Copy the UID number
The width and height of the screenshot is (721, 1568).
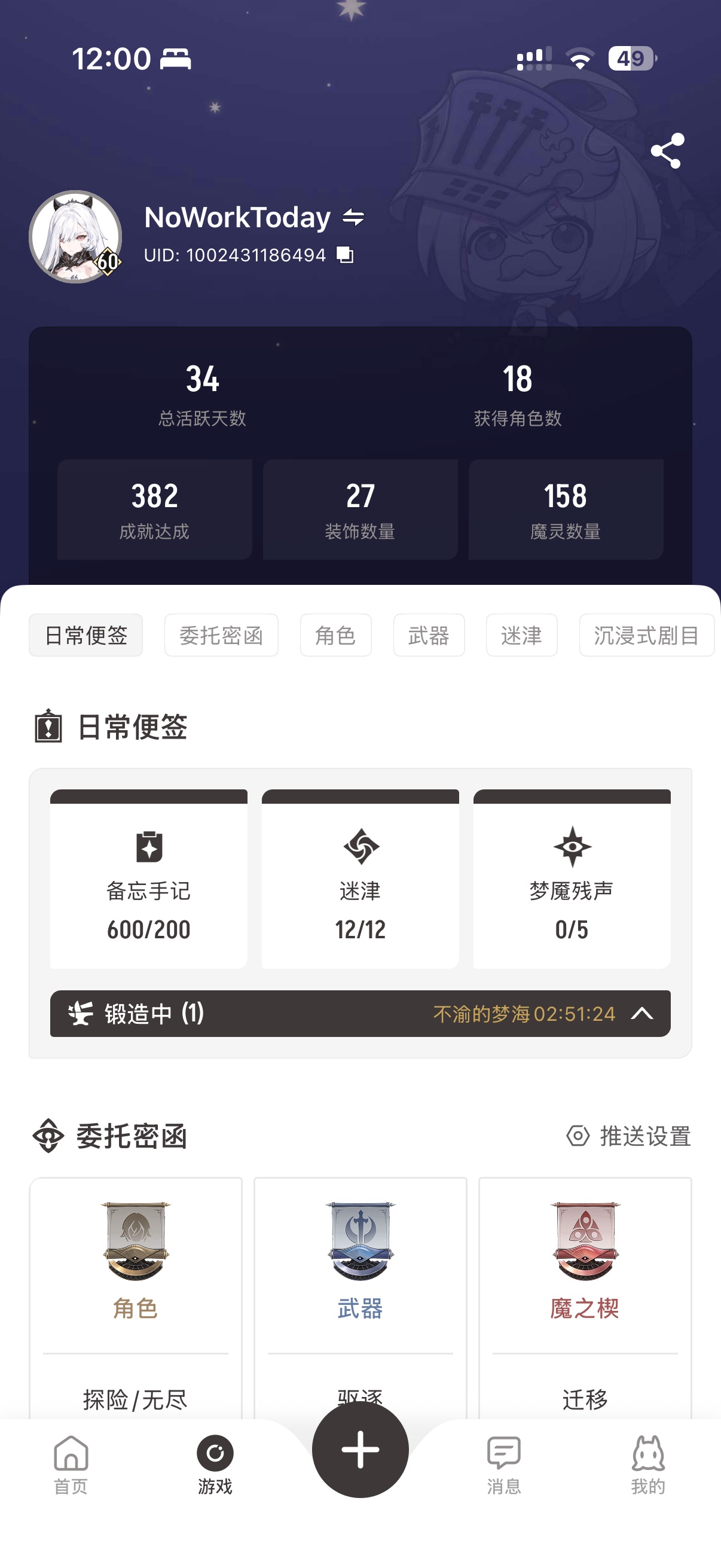click(x=345, y=254)
